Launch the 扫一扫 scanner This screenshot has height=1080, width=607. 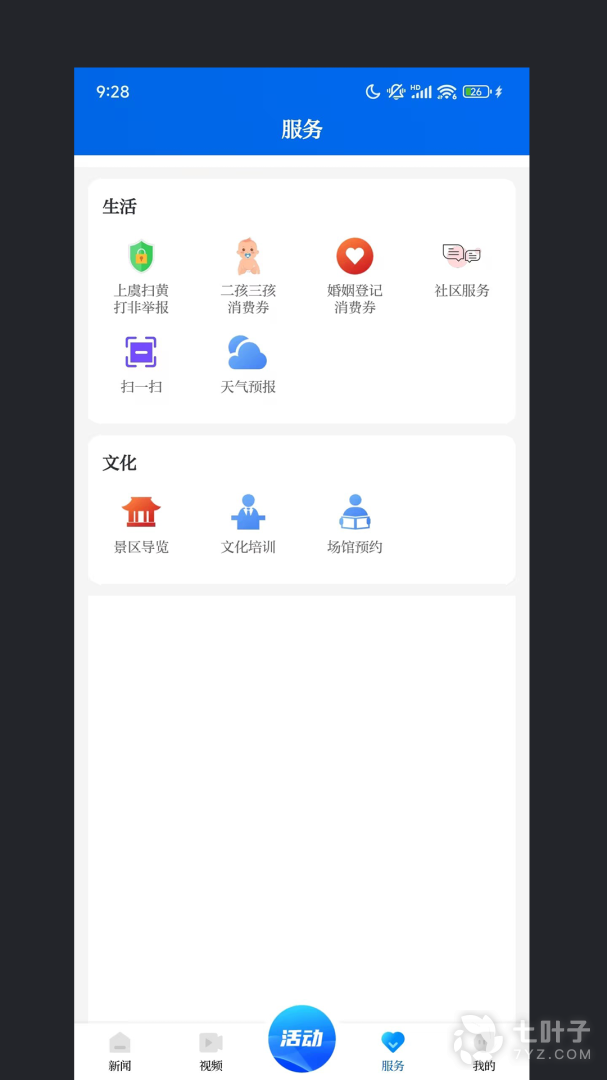[141, 364]
